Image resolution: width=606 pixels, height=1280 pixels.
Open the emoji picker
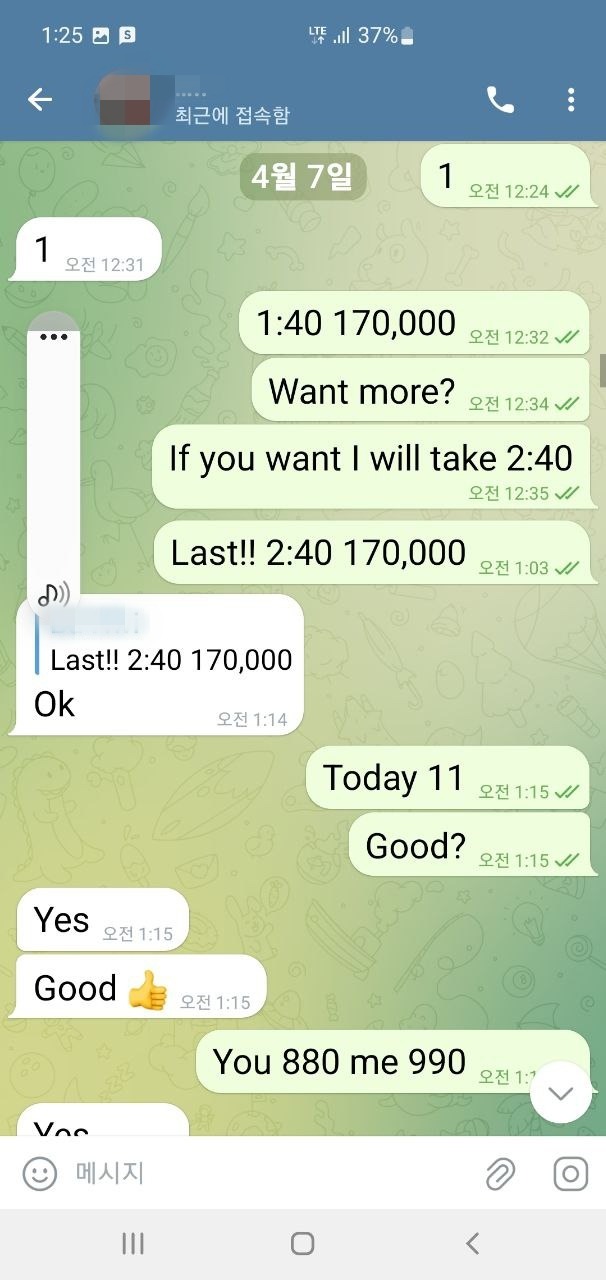point(40,1174)
